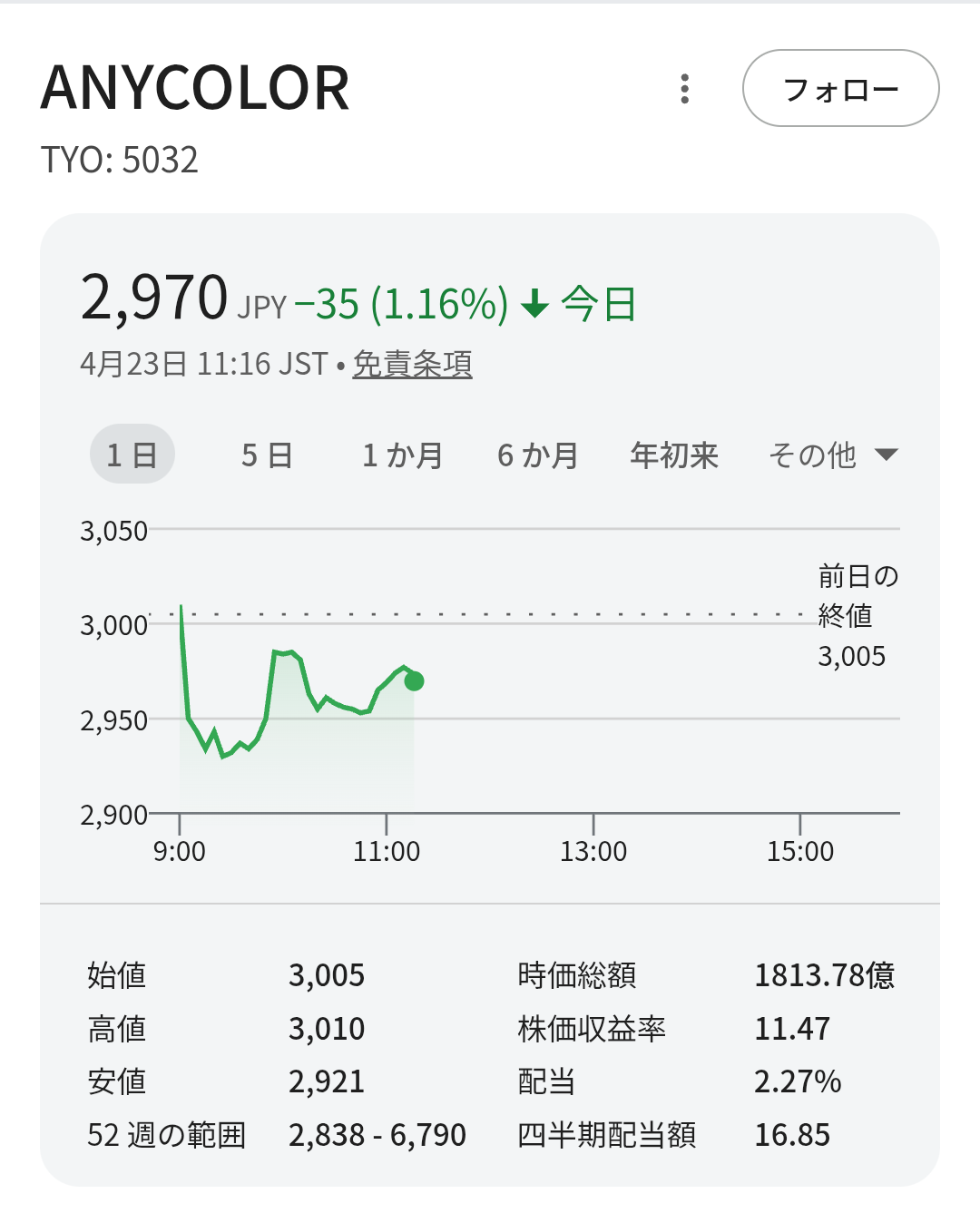View 年初来 year-to-date chart
Image resolution: width=980 pixels, height=1213 pixels.
[x=674, y=455]
